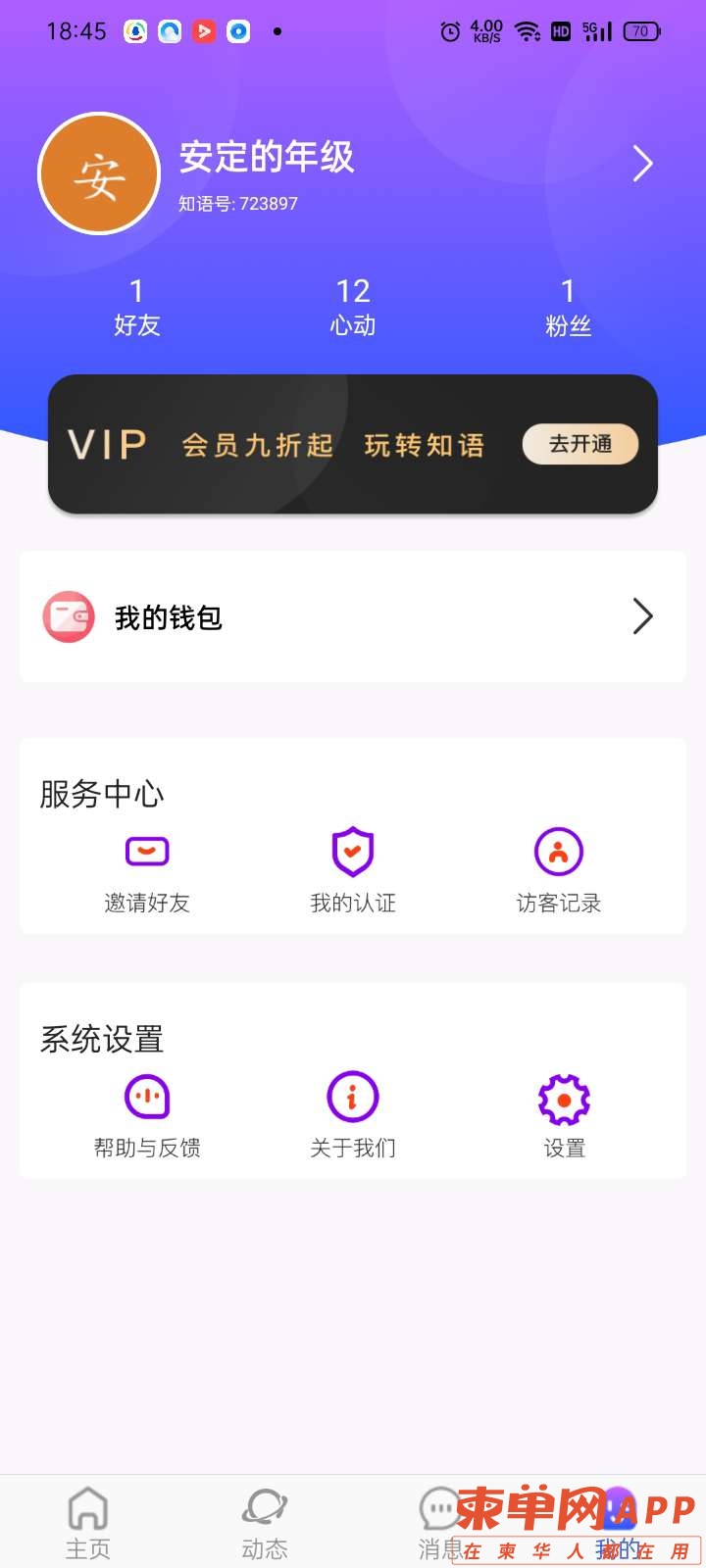
Task: Open 设置 settings gear
Action: (564, 1116)
